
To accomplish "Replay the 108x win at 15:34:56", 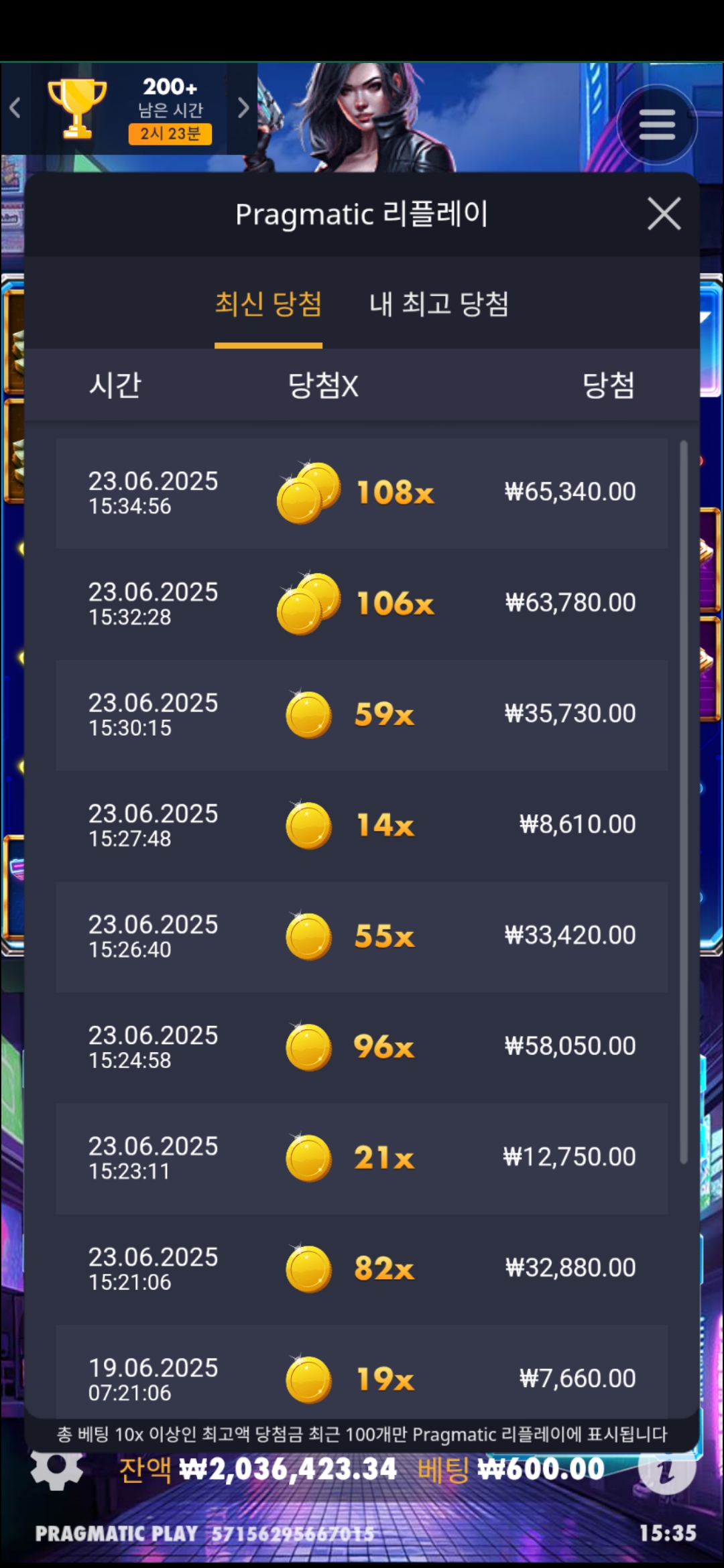I will coord(362,493).
